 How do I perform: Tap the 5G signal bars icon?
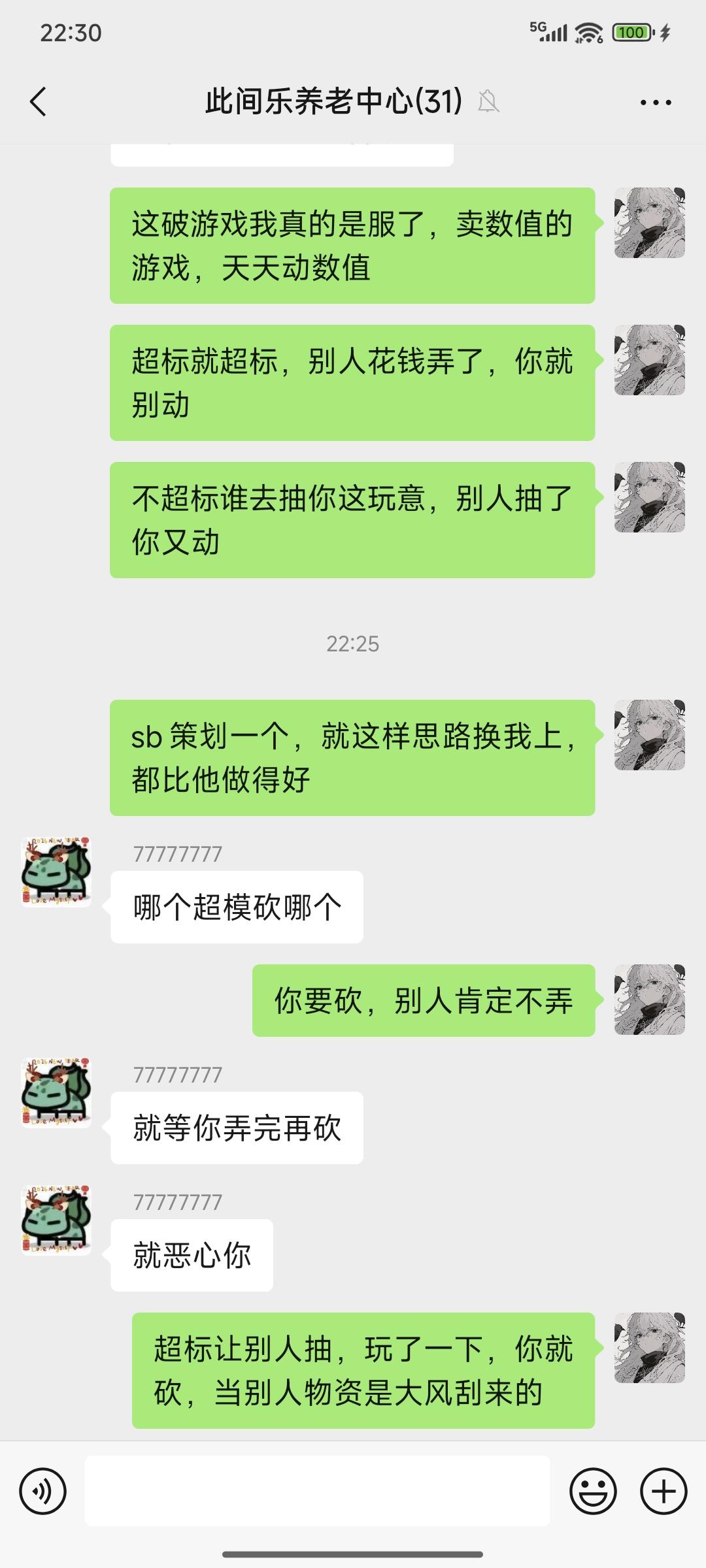coord(549,31)
